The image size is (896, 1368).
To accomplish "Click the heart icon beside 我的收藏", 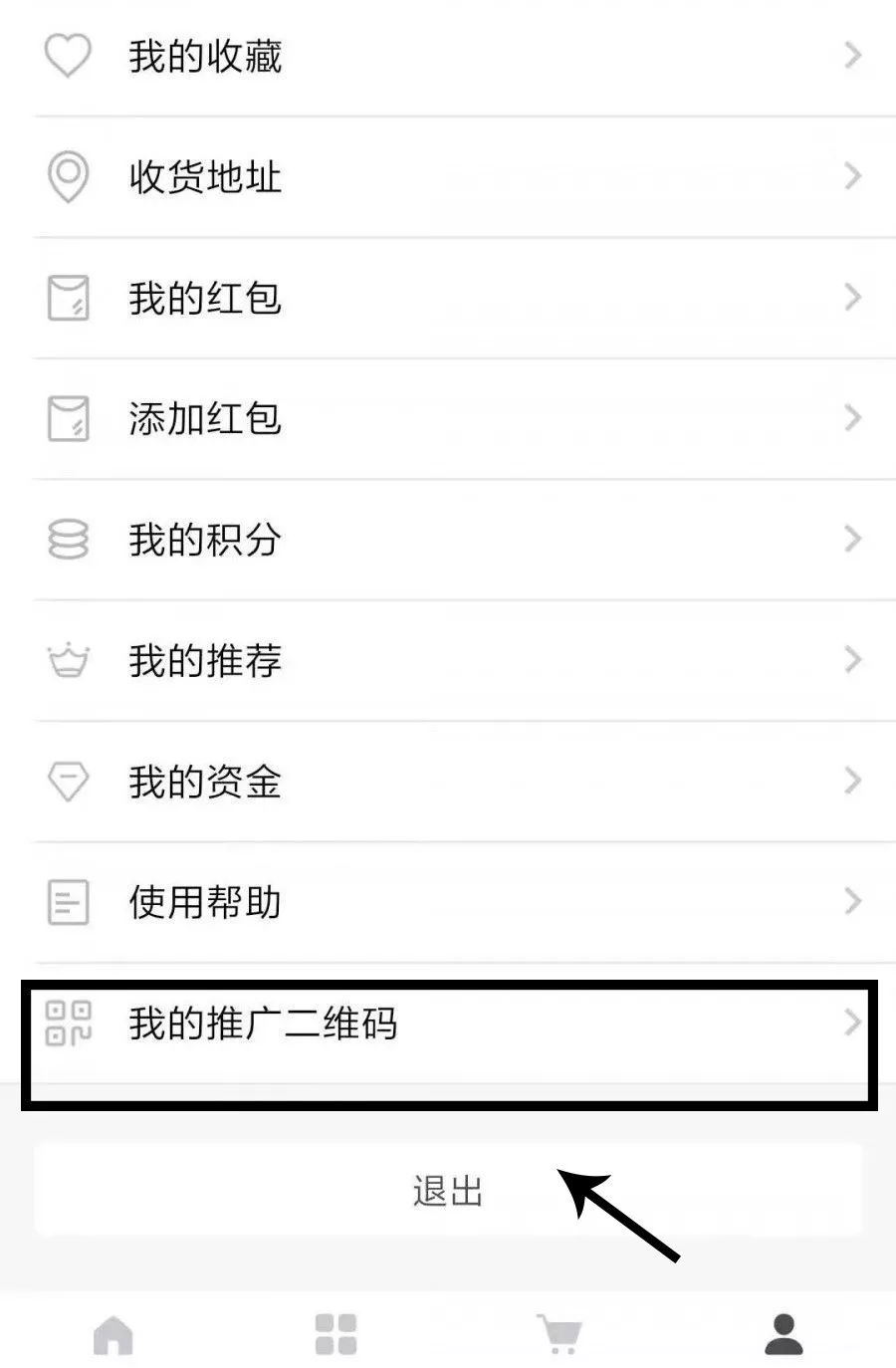I will 68,57.
